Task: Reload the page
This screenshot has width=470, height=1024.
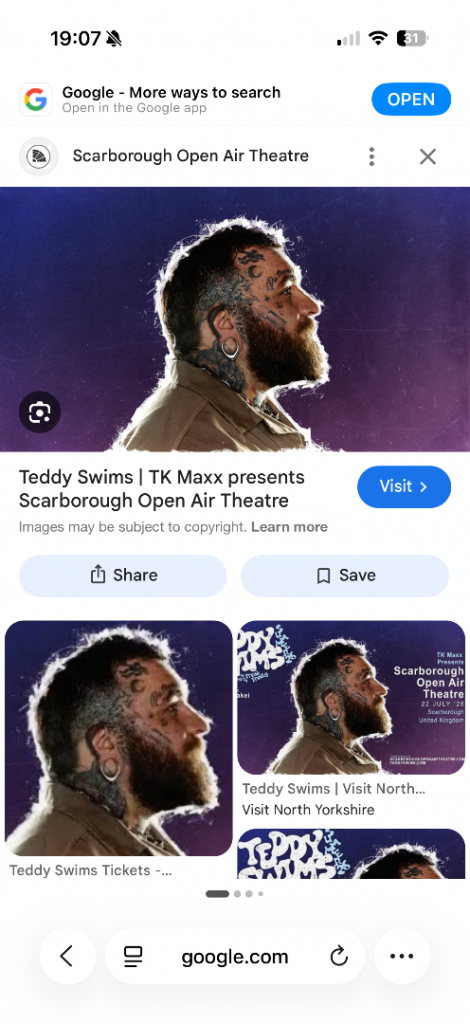Action: pyautogui.click(x=338, y=957)
